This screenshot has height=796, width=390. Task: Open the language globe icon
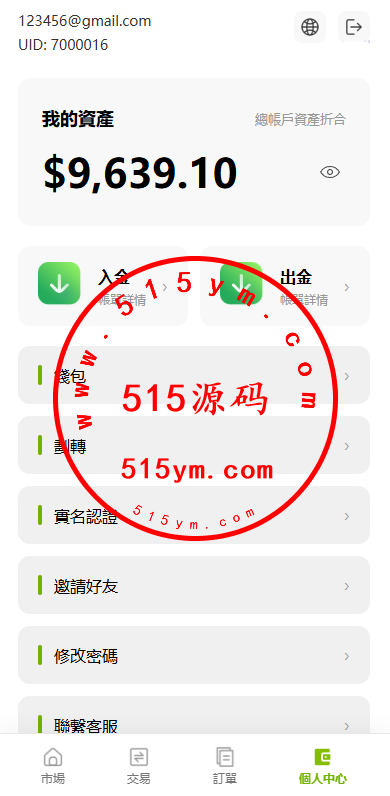pos(310,27)
